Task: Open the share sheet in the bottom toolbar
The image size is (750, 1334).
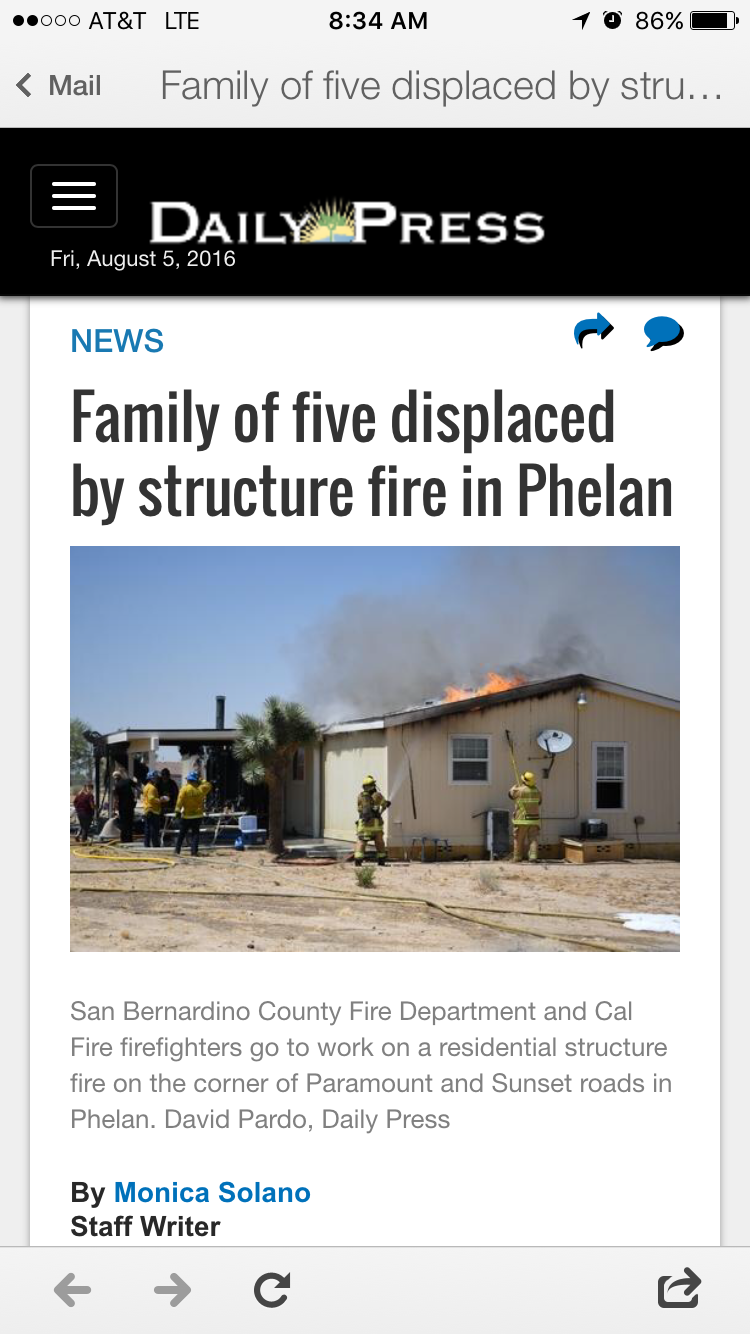Action: (679, 1288)
